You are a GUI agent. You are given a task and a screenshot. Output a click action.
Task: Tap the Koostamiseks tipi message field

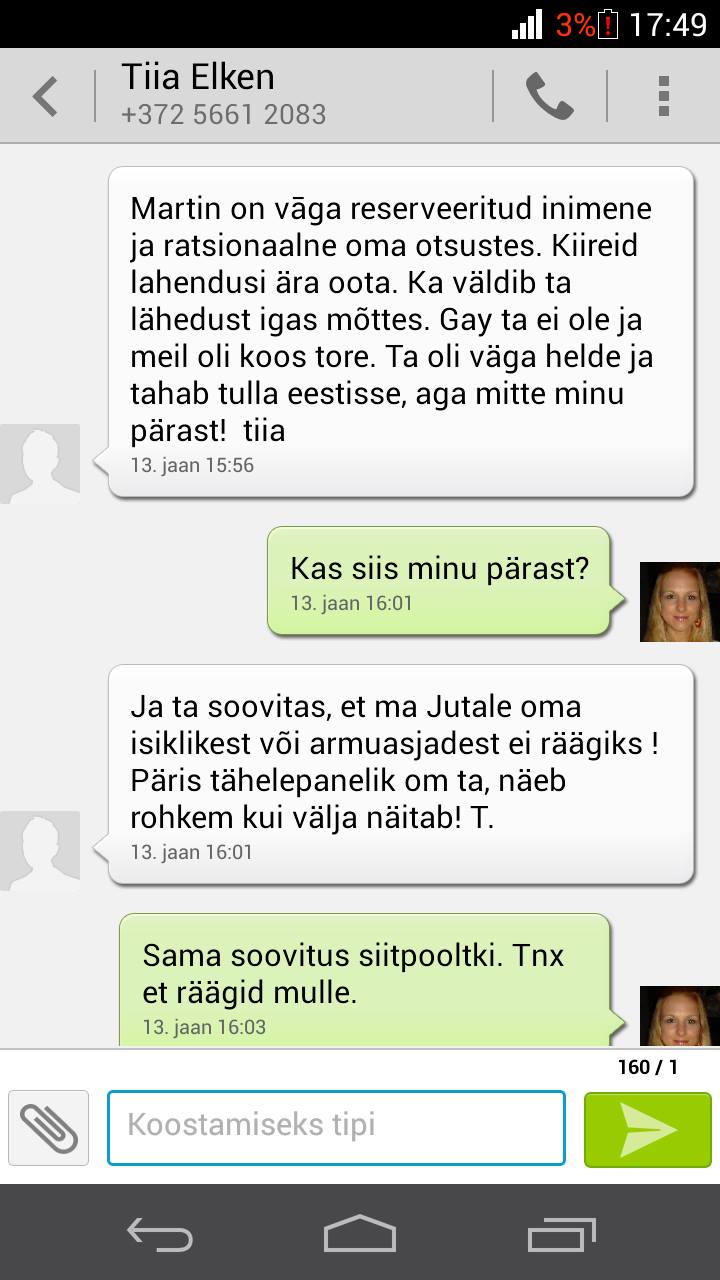(336, 1128)
